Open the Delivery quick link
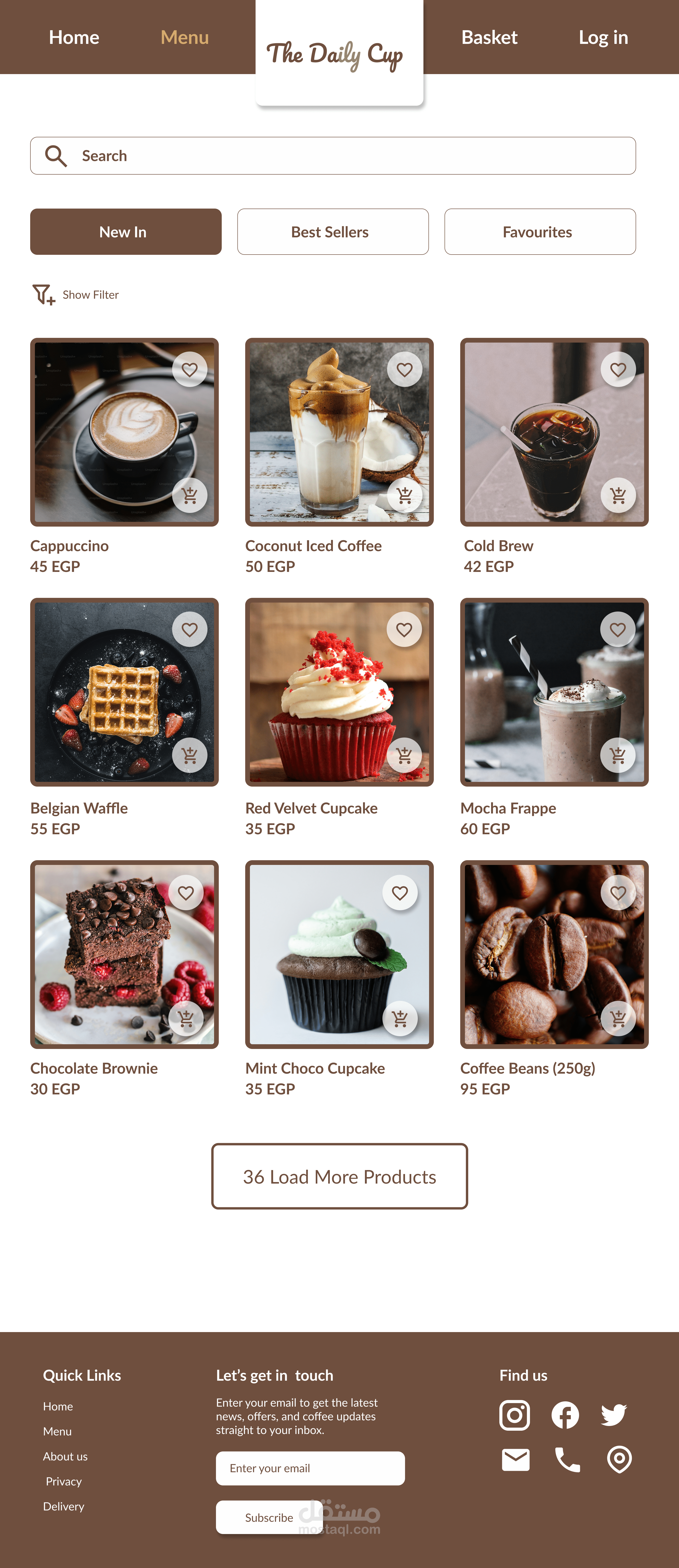The height and width of the screenshot is (1568, 679). 63,1506
